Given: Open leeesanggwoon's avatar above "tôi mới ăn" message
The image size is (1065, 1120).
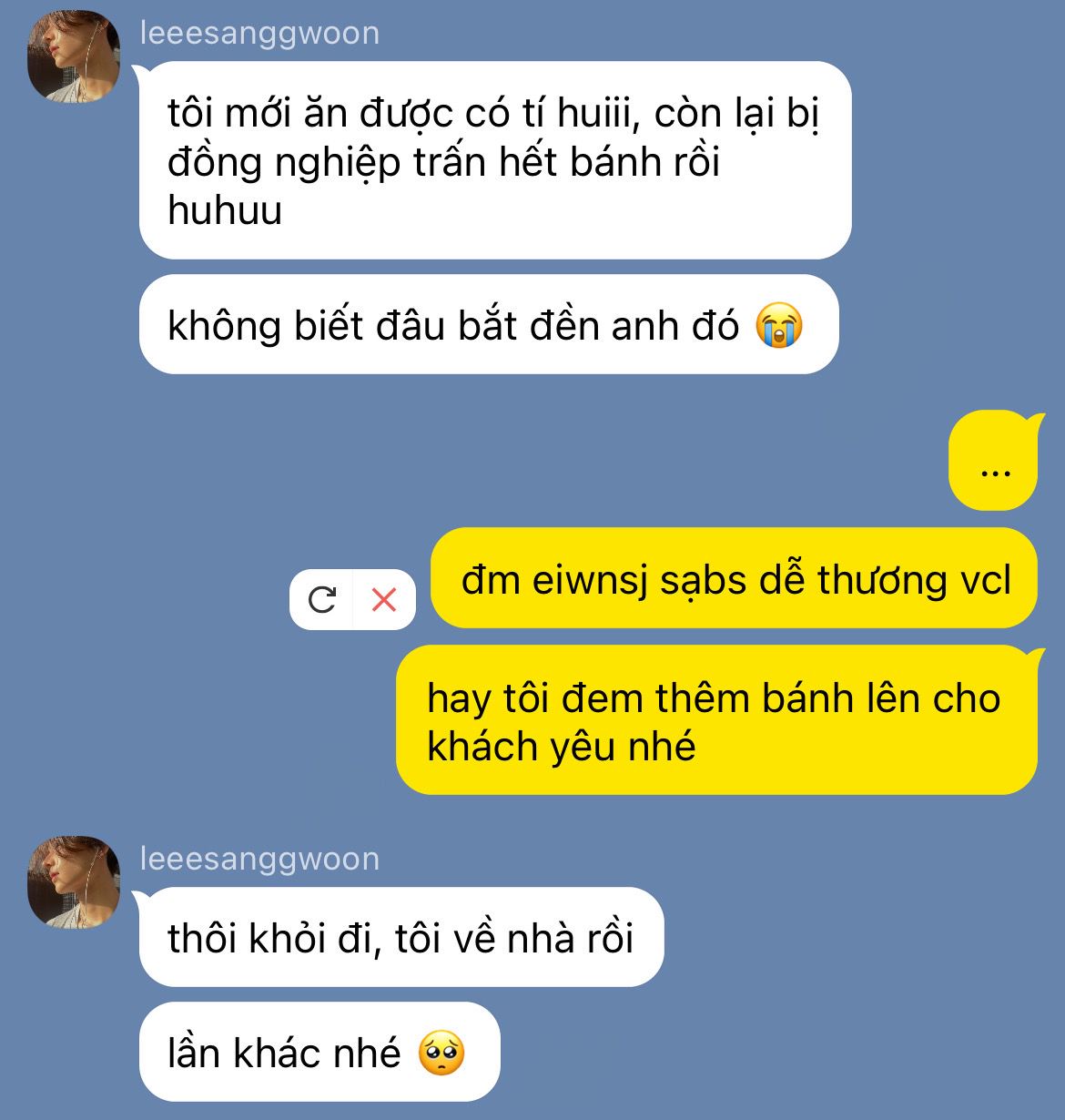Looking at the screenshot, I should coord(75,56).
